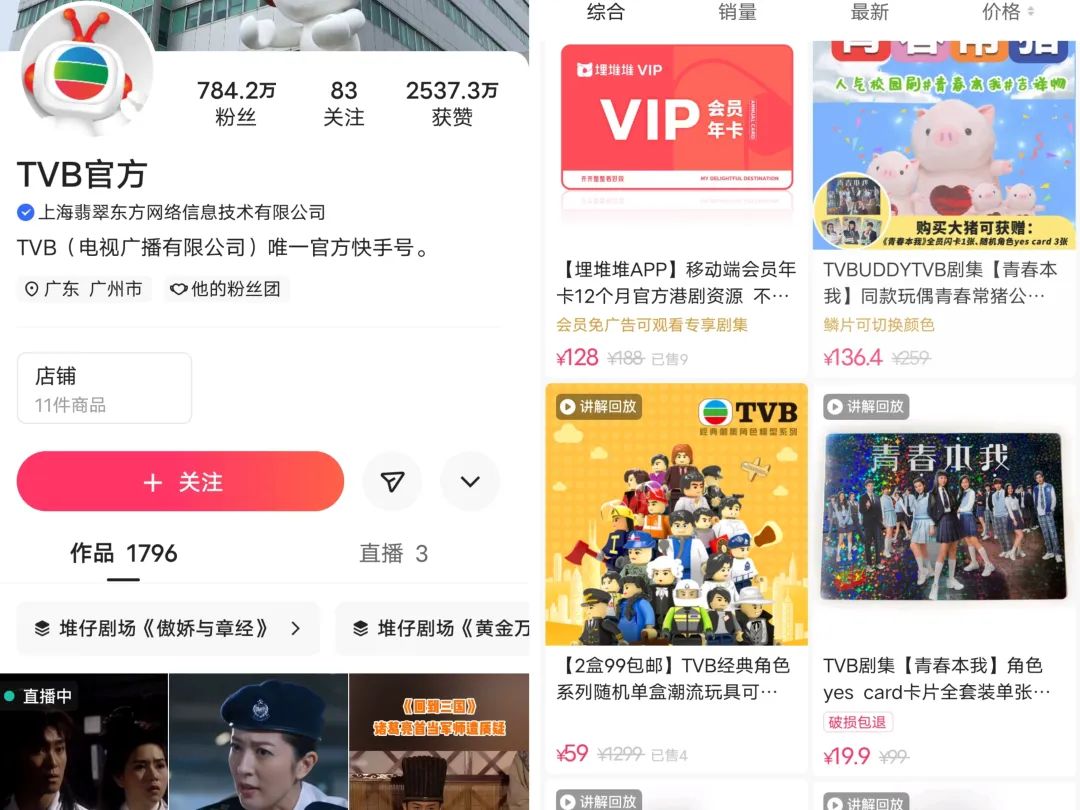Open the video marked 直播中
1080x810 pixels.
pos(84,742)
